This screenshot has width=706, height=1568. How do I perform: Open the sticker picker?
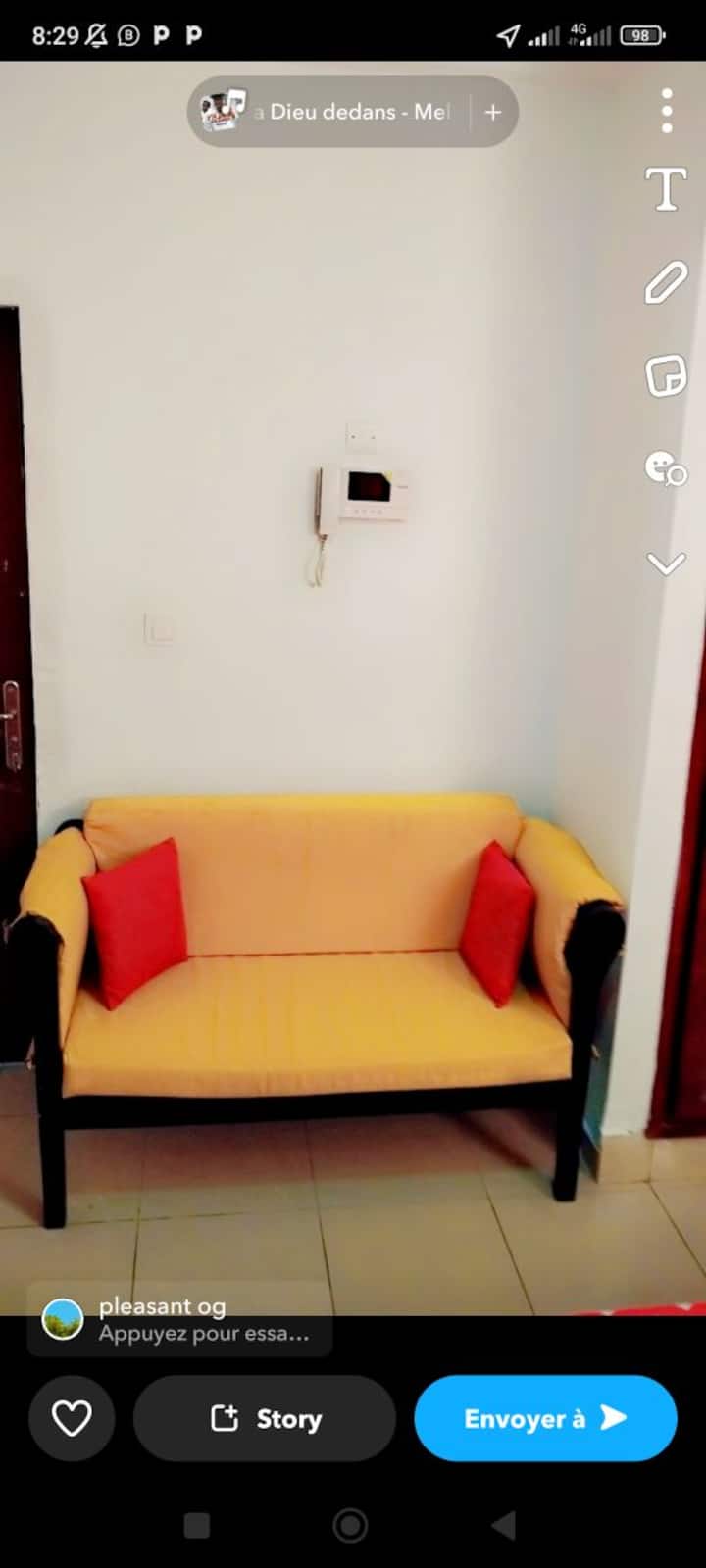coord(666,376)
